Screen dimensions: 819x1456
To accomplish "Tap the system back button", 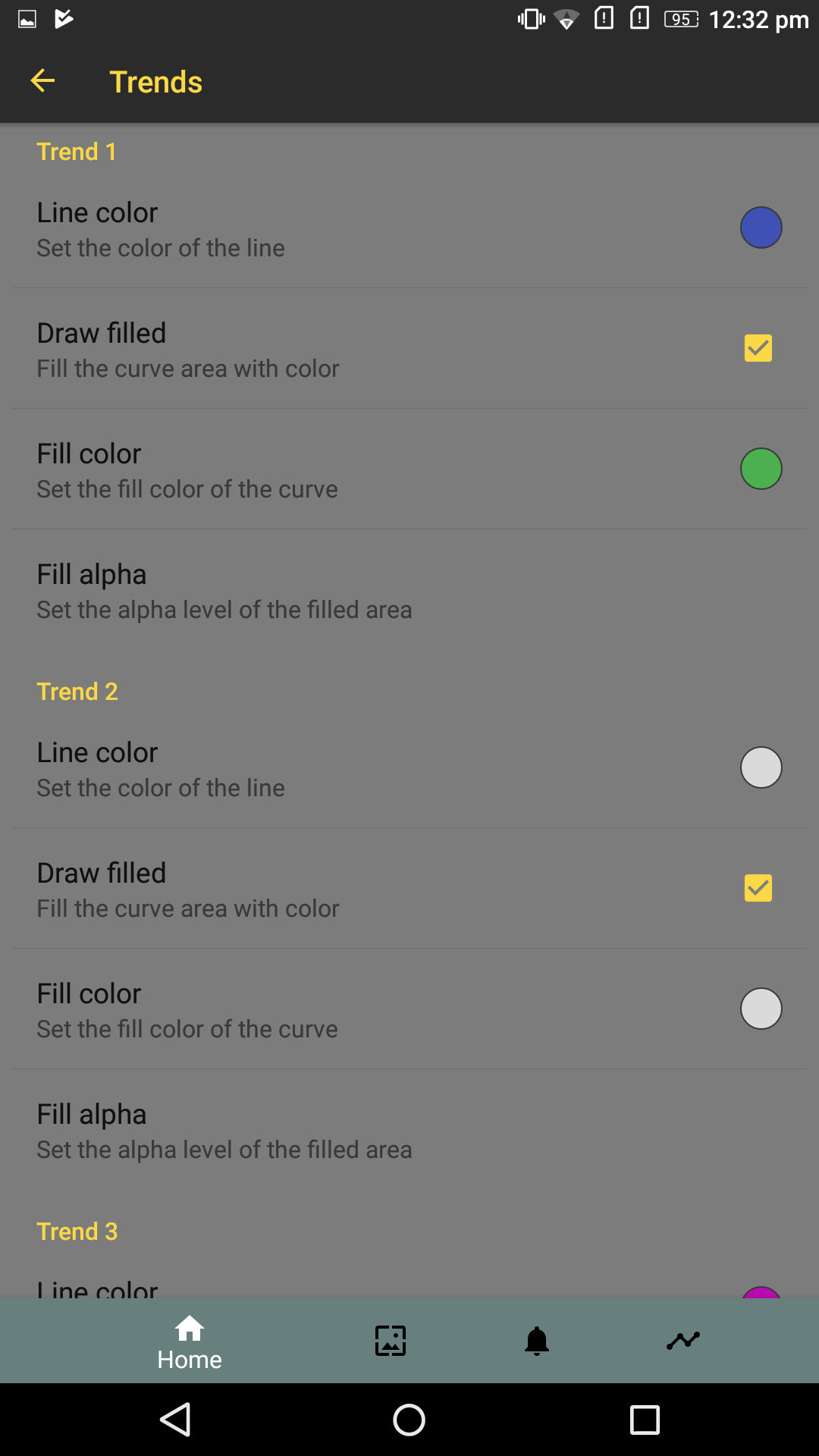I will point(176,1420).
